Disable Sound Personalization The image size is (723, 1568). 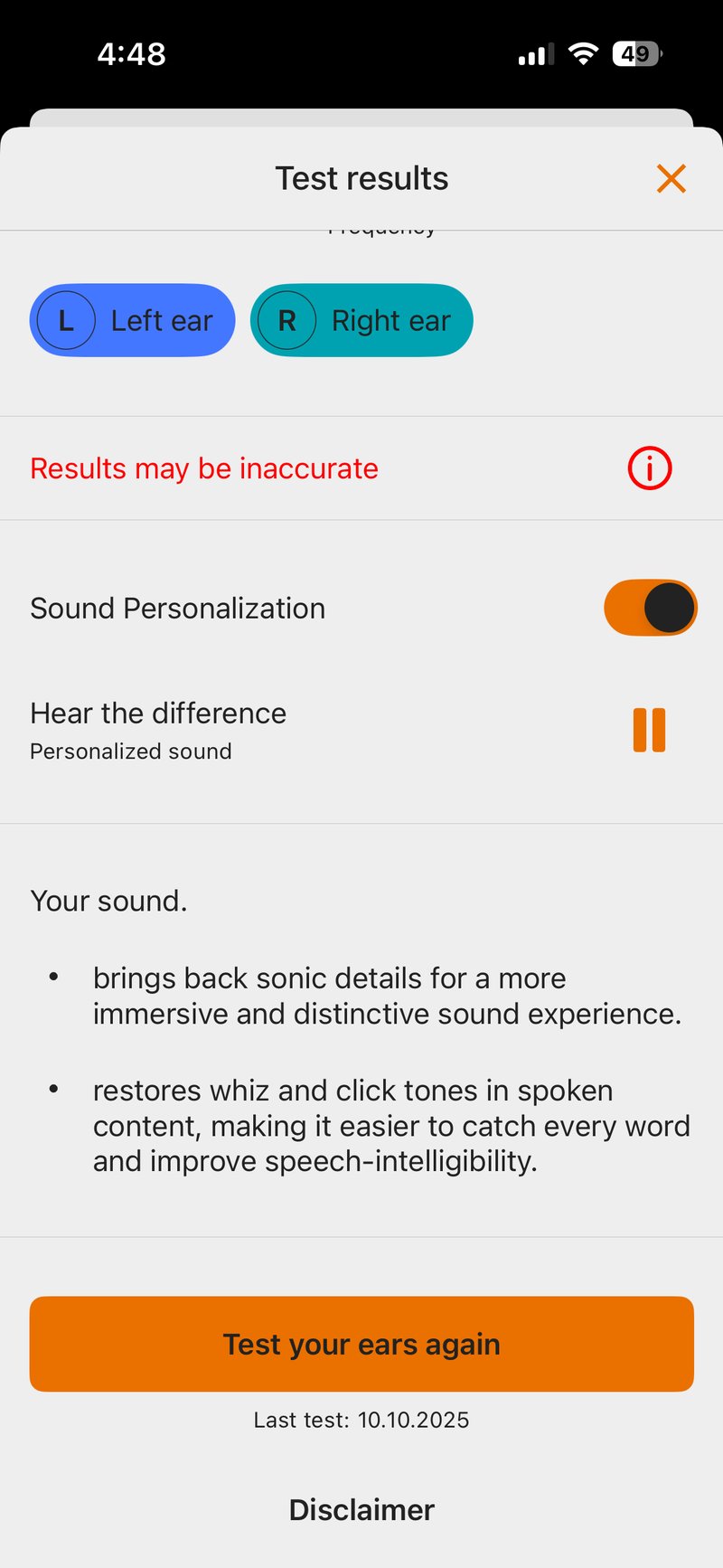pos(650,608)
